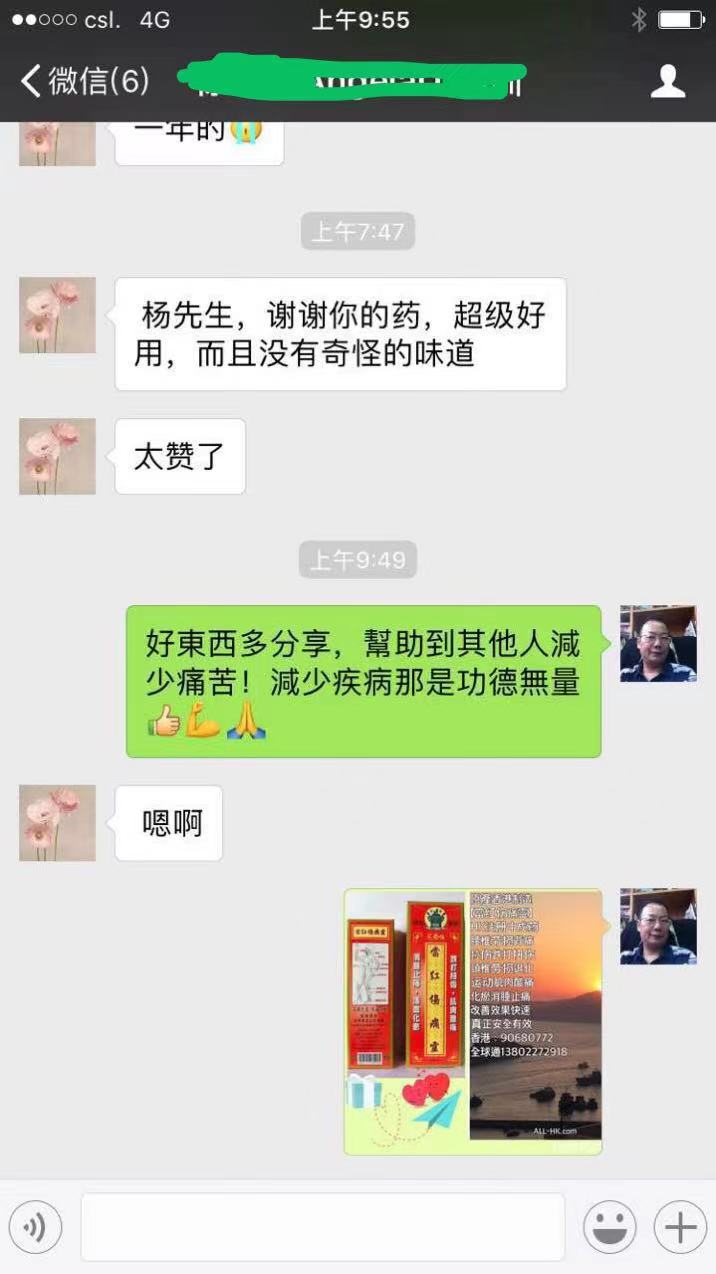The width and height of the screenshot is (716, 1274).
Task: View flower avatar next to 太赞了 message
Action: click(57, 456)
